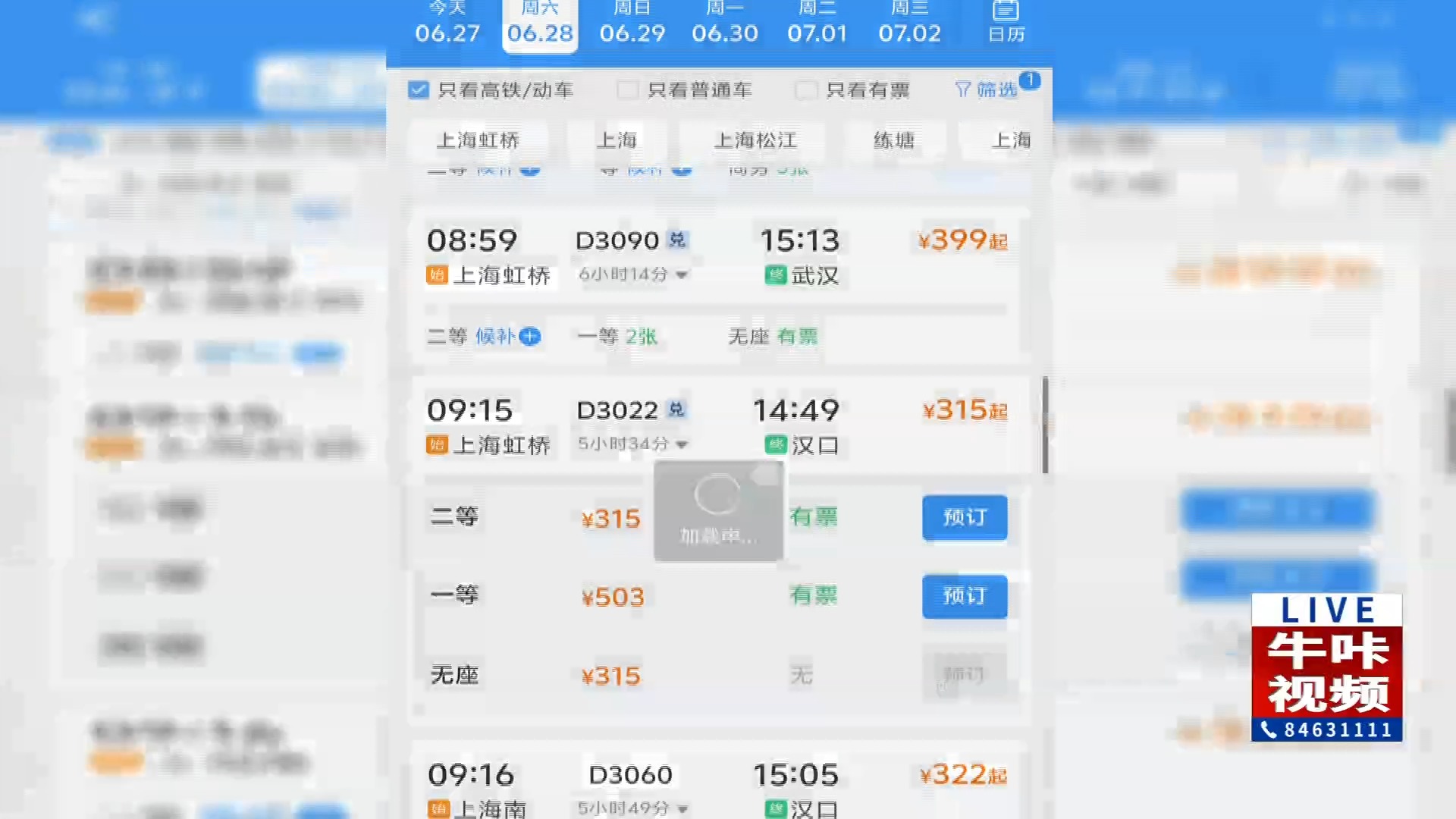Book 一等 seat at ¥503
The height and width of the screenshot is (819, 1456).
click(965, 596)
